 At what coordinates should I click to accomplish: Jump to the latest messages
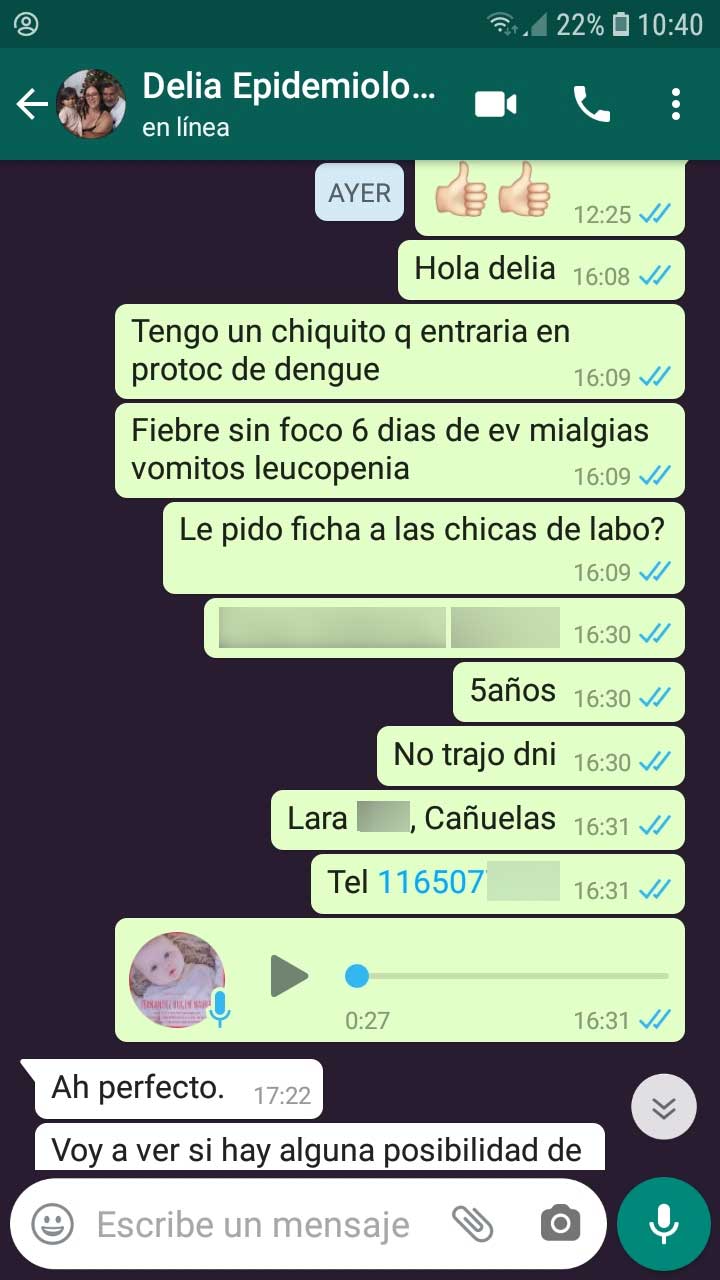664,1106
